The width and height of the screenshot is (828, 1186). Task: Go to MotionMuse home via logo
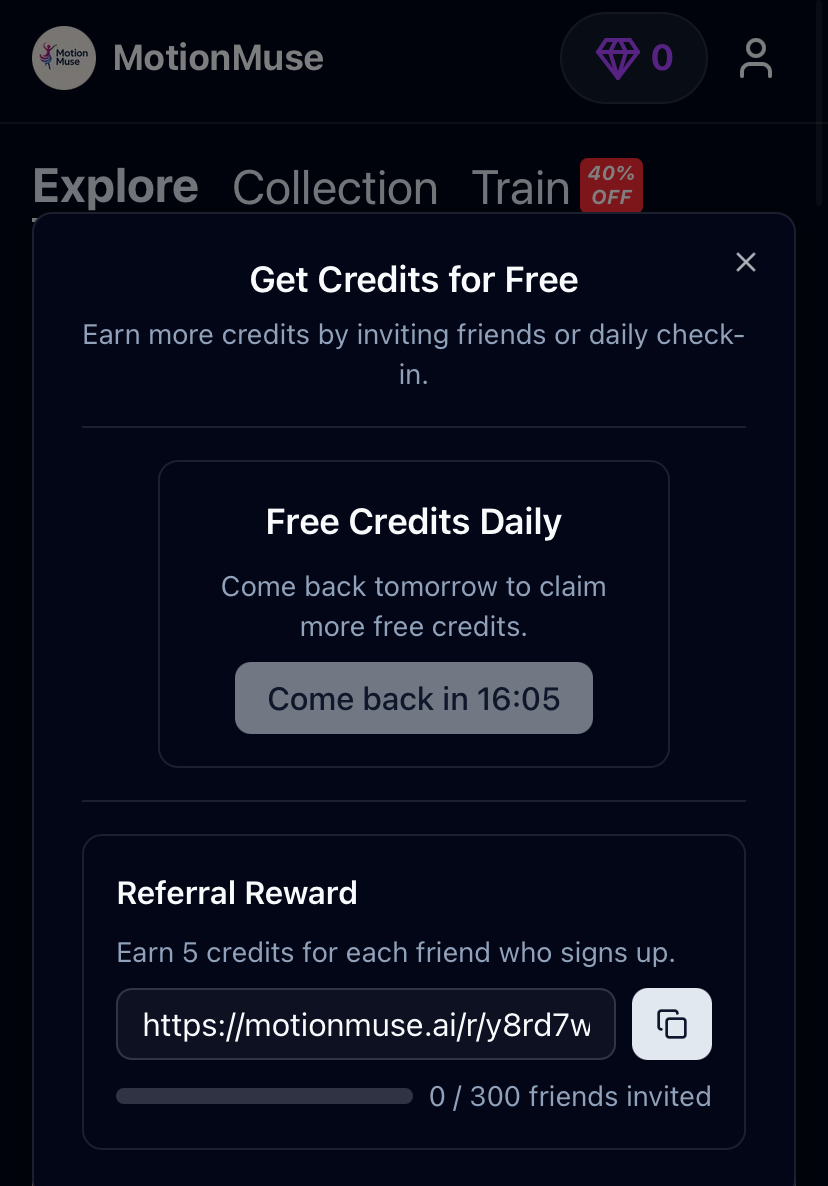(64, 58)
